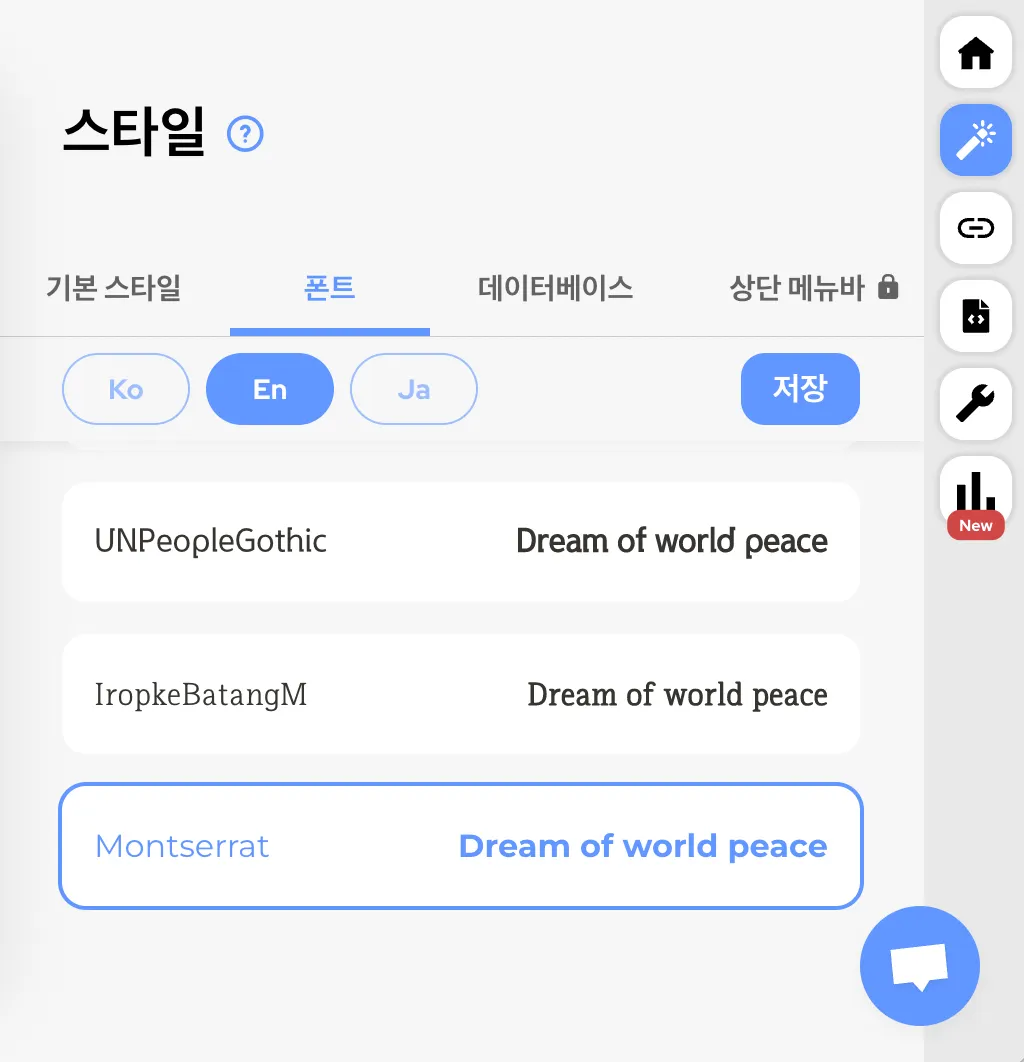
Task: Open the help icon next to 스타일
Action: [x=245, y=133]
